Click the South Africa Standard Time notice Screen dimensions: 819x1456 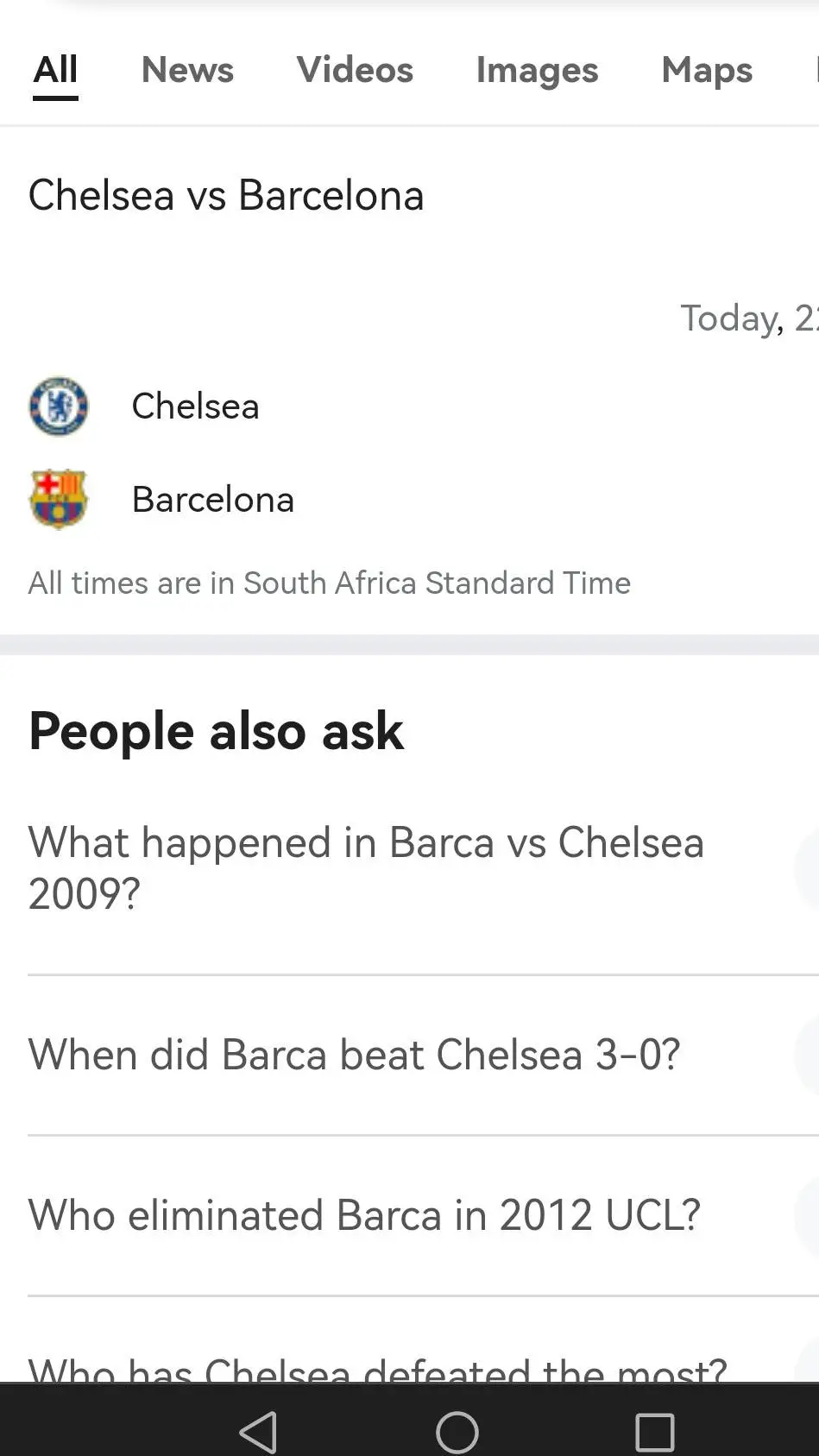tap(330, 583)
